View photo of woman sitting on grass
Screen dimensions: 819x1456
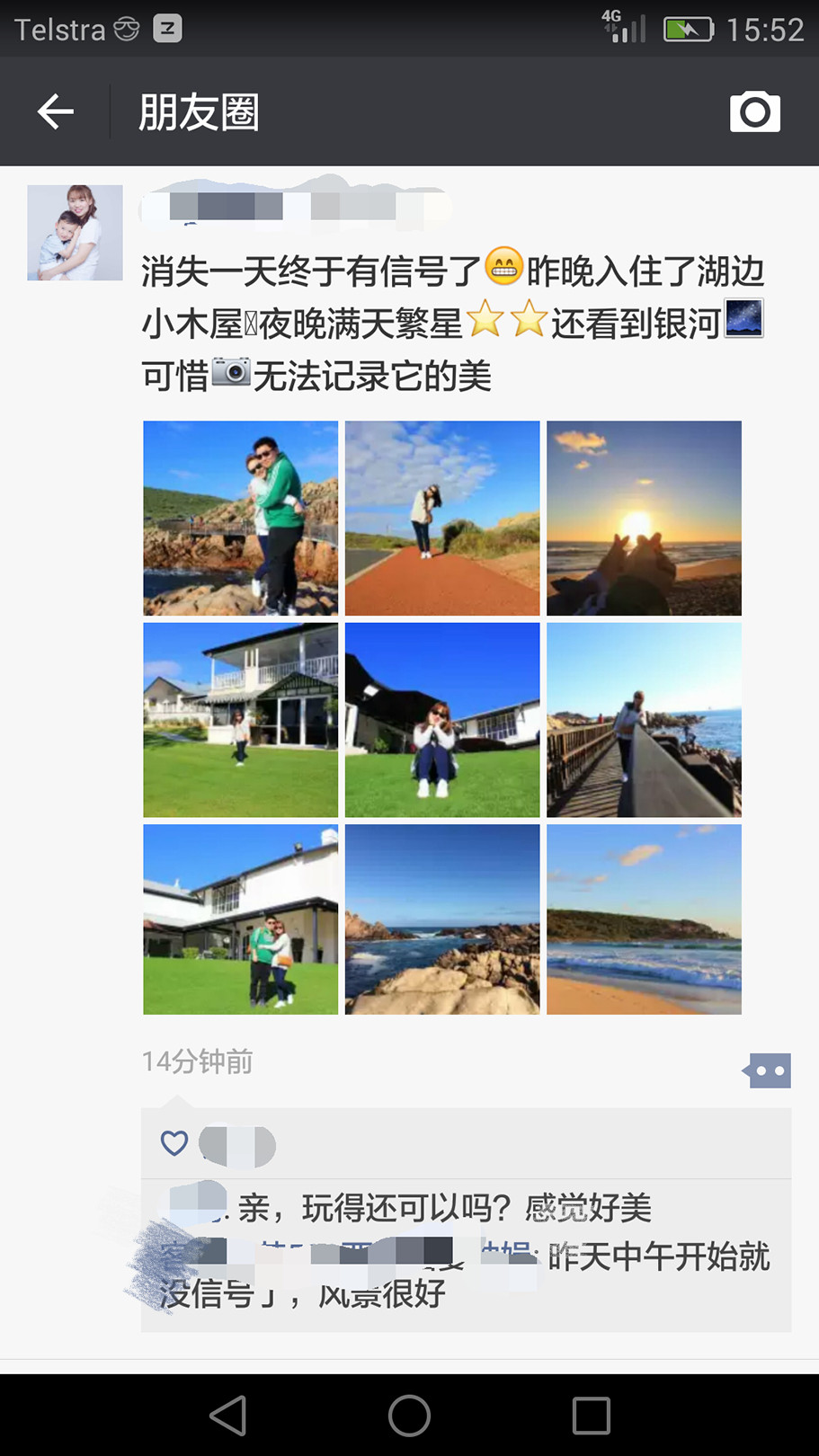coord(442,720)
